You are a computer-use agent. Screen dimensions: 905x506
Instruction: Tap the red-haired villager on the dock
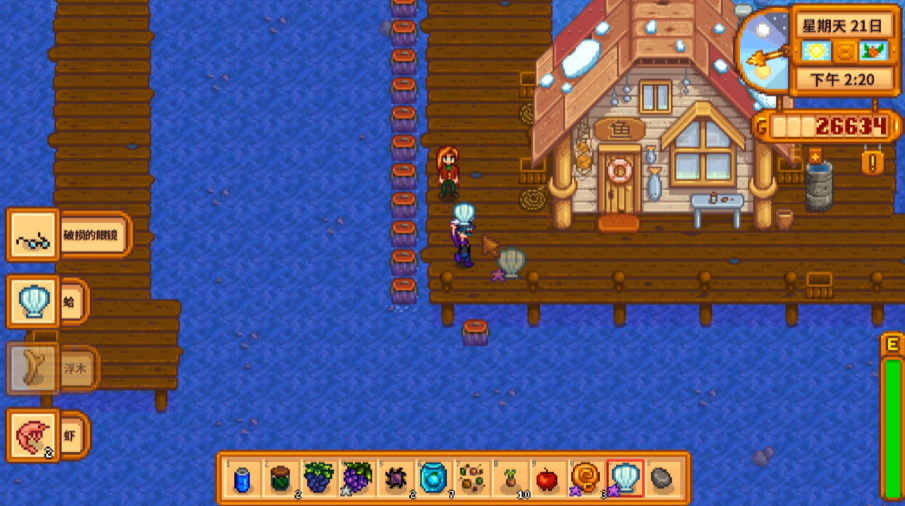point(447,170)
